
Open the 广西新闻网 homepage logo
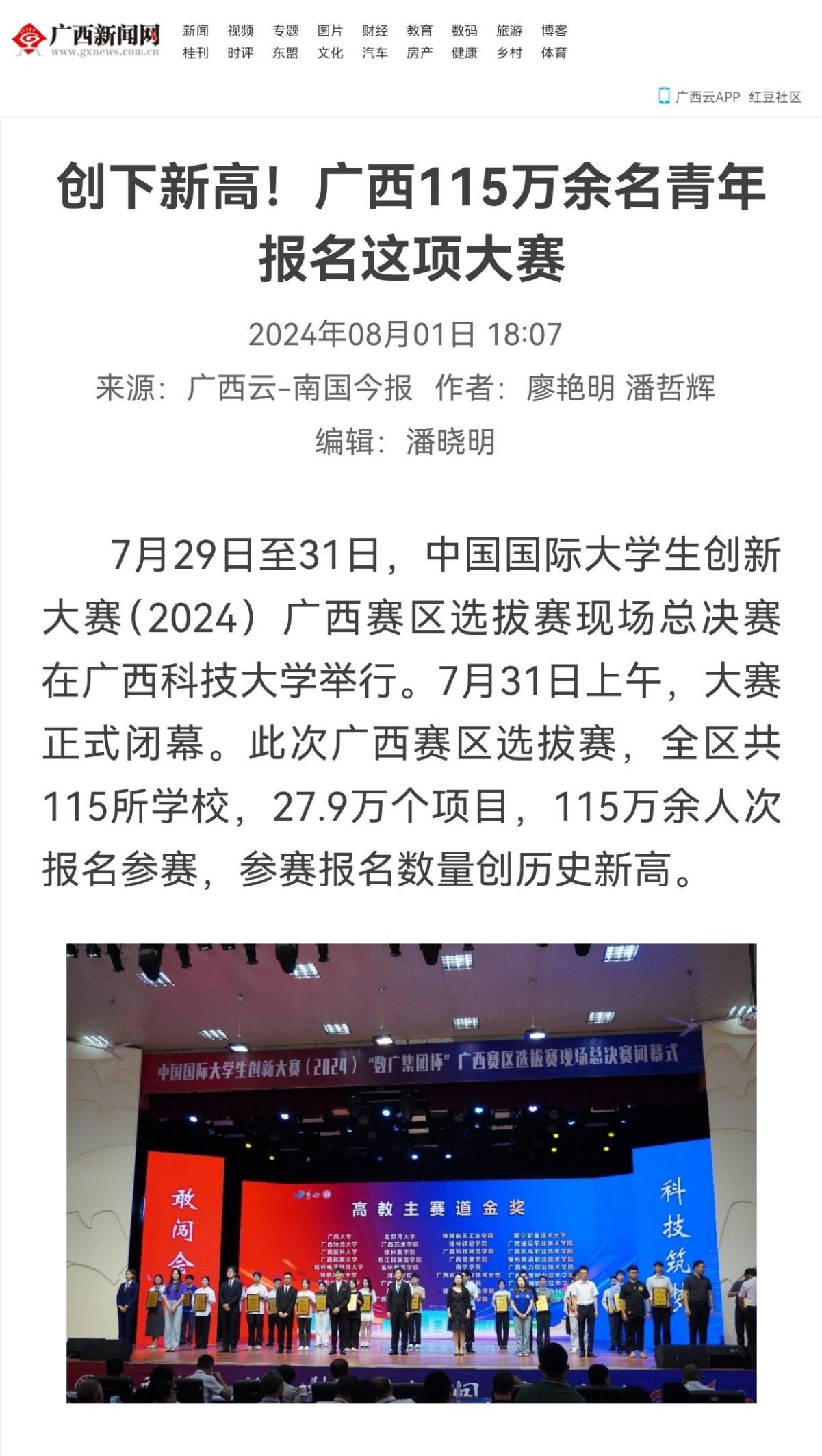(86, 40)
